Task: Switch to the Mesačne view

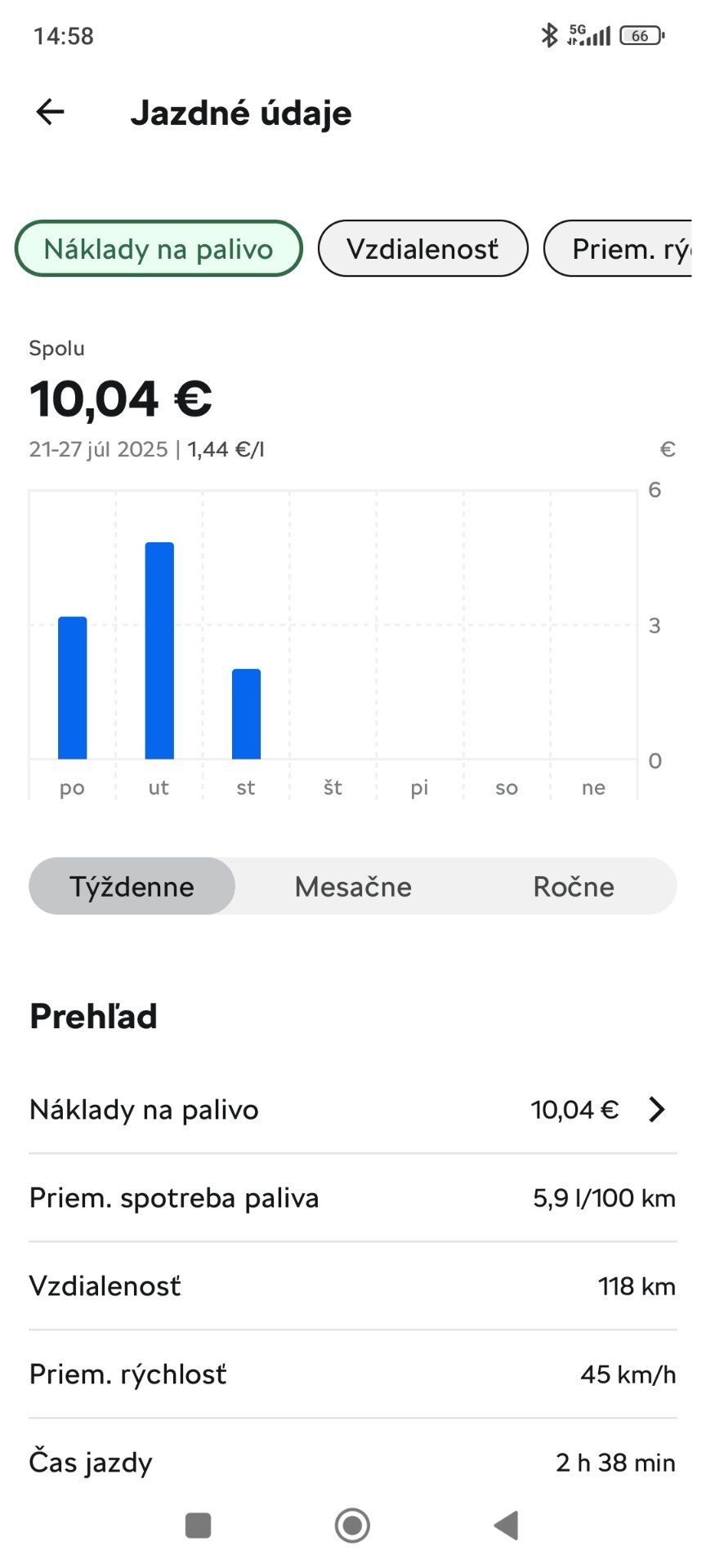Action: click(353, 886)
